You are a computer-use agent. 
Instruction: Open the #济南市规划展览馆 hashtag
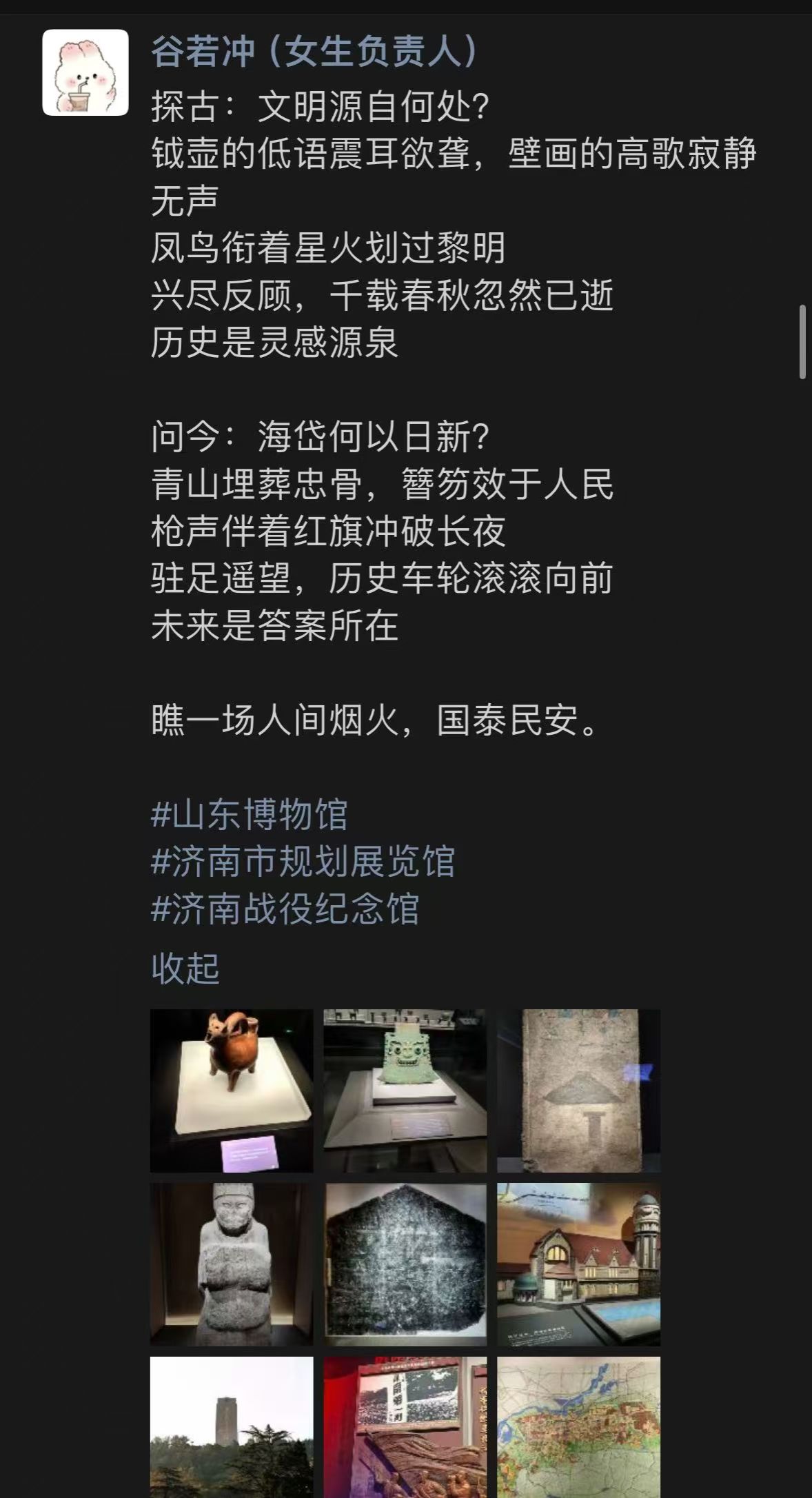(303, 861)
